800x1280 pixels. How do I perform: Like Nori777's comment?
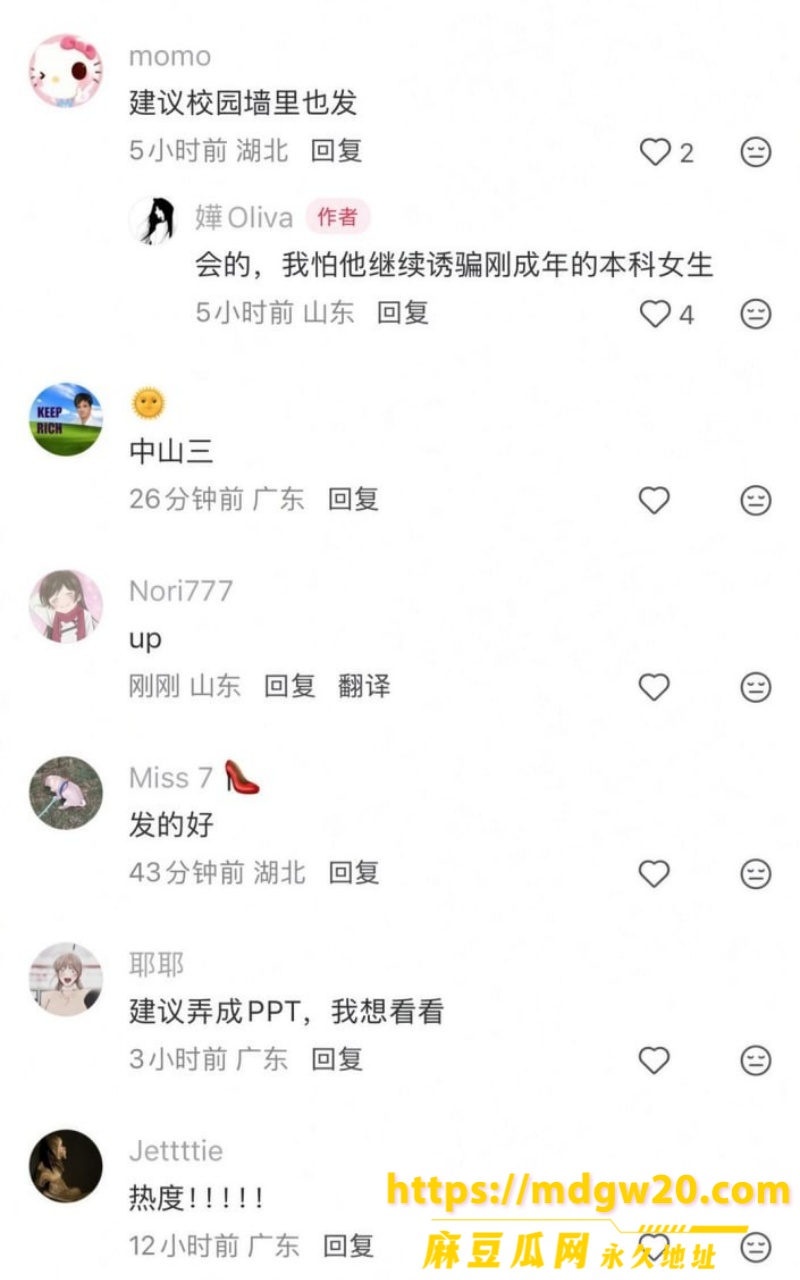(654, 687)
